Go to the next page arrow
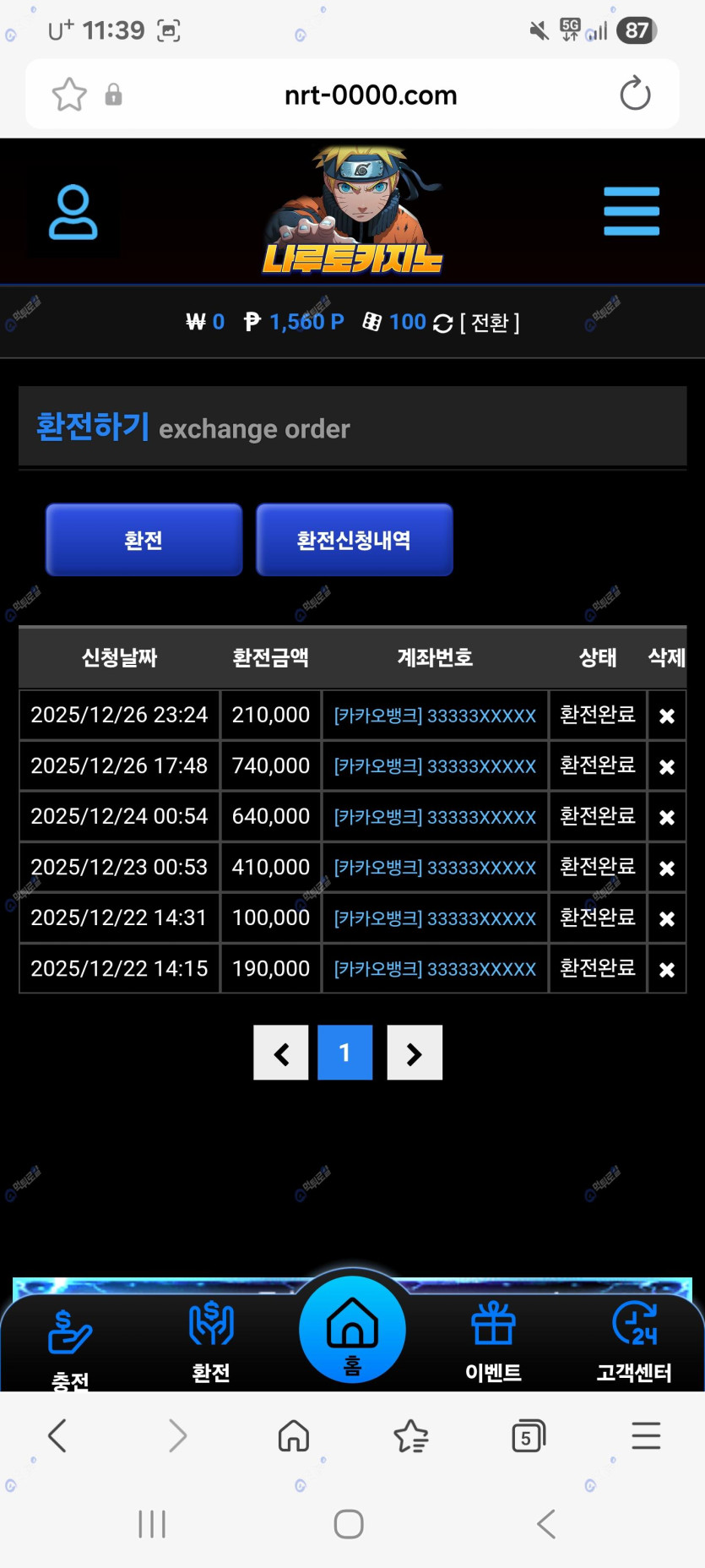The height and width of the screenshot is (1568, 705). click(x=414, y=1053)
